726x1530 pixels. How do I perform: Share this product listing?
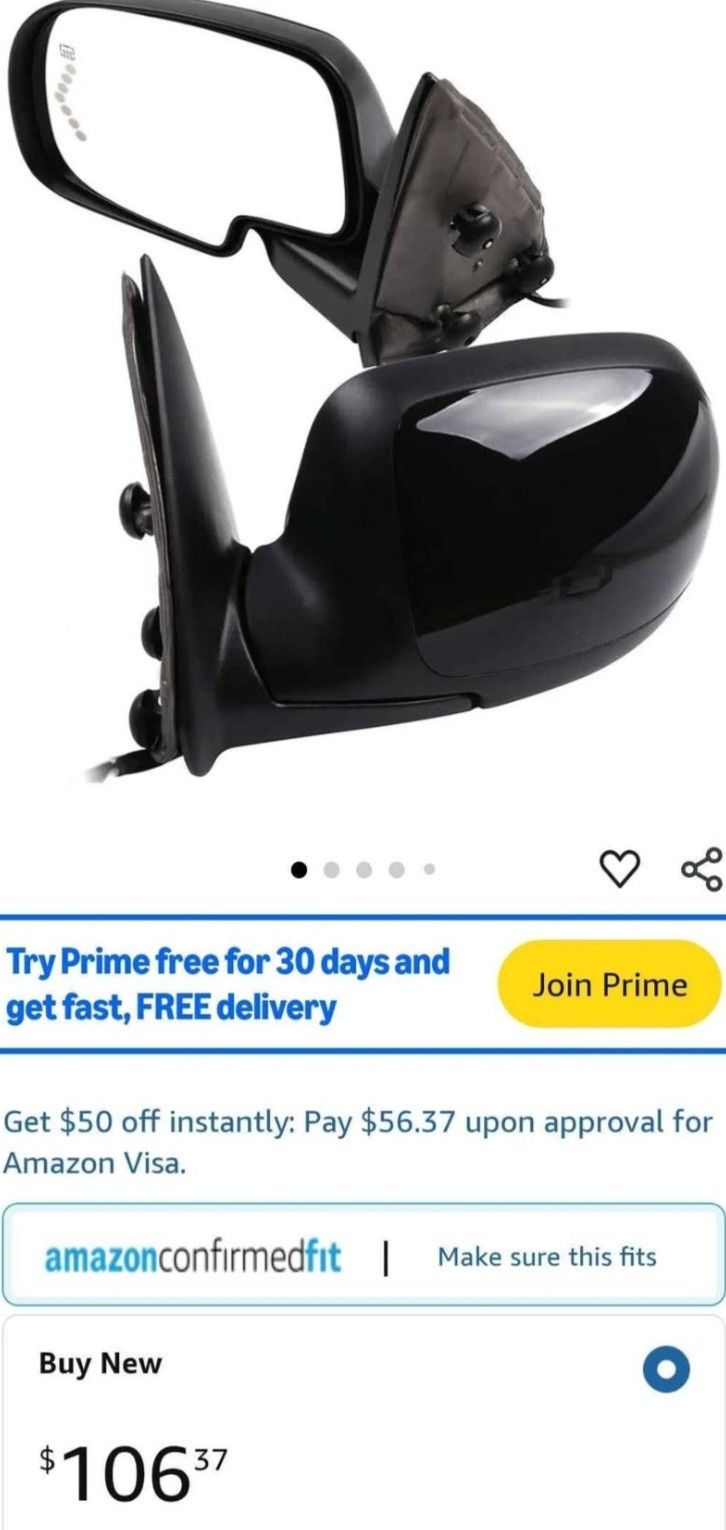point(700,869)
